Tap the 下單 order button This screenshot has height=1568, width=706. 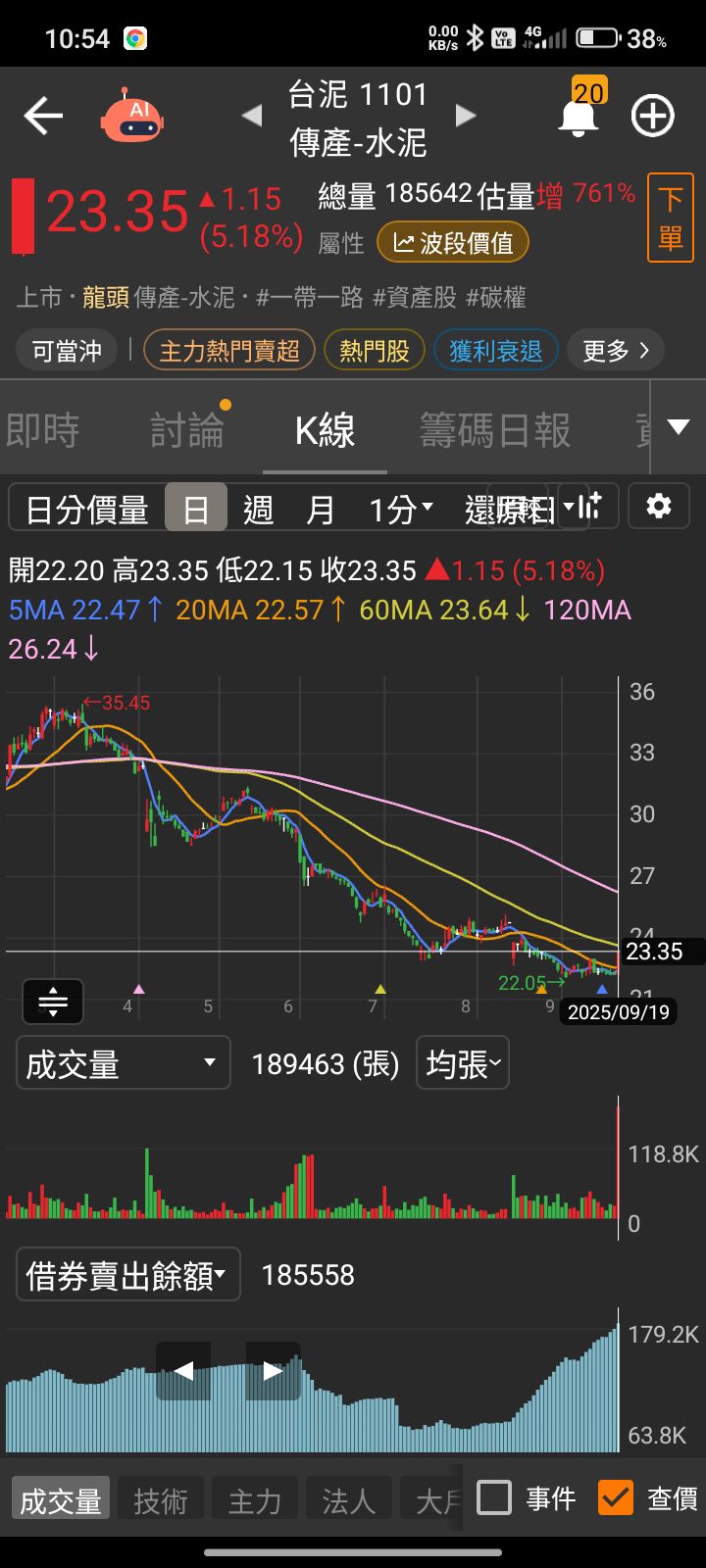[x=671, y=218]
